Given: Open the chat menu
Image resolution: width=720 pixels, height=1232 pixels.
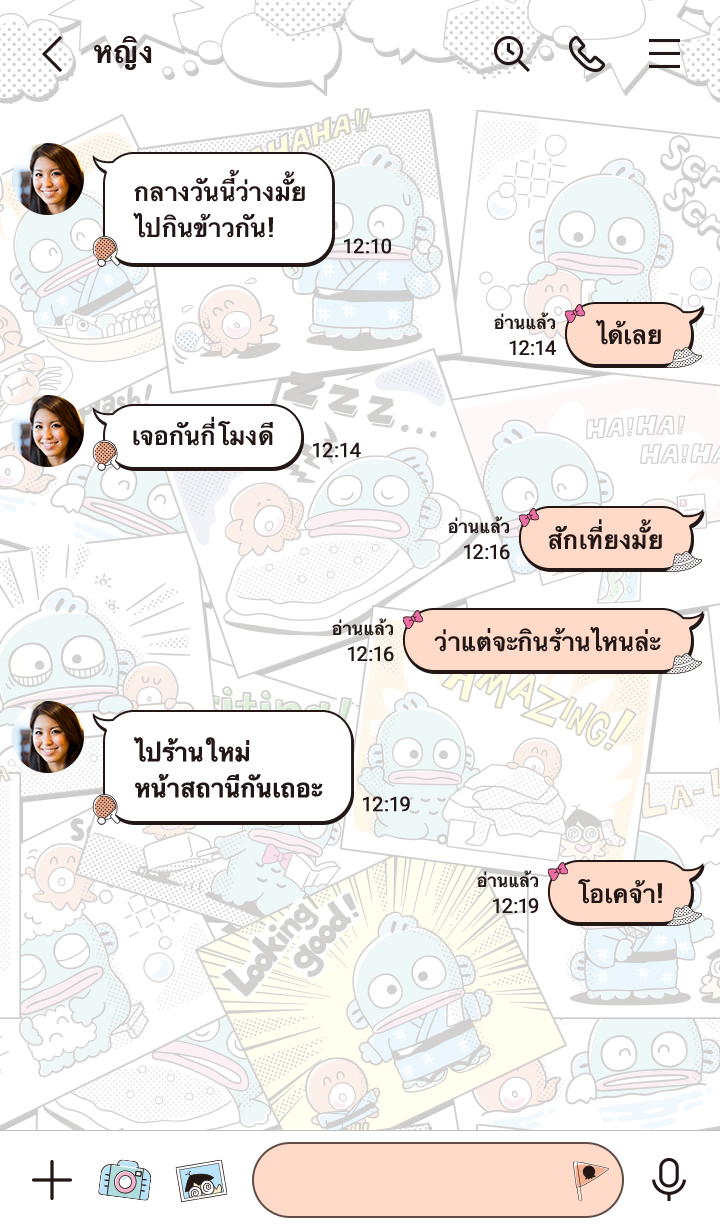Looking at the screenshot, I should point(664,54).
